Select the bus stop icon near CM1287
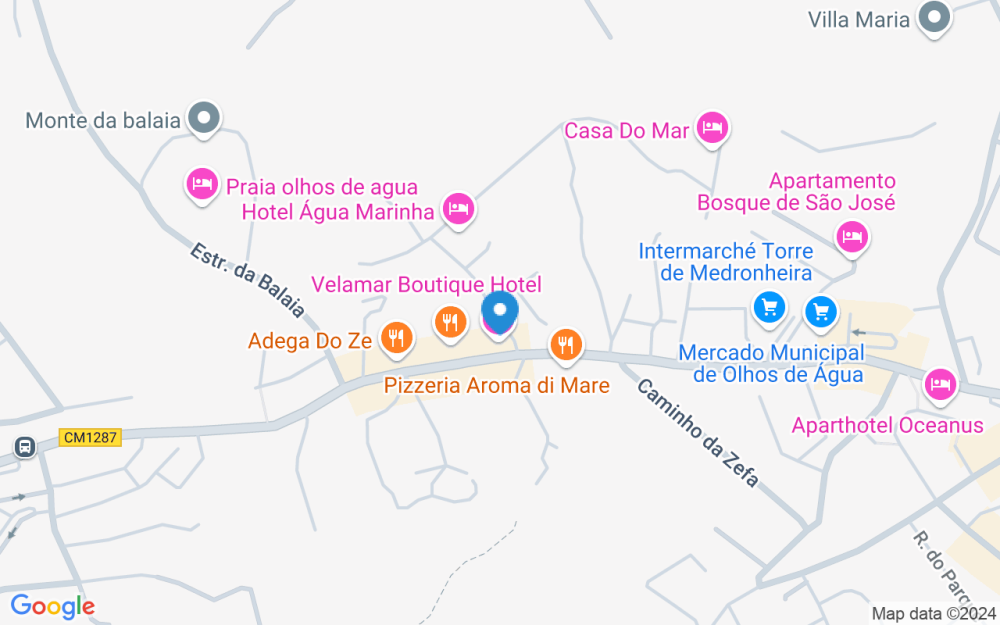Screen dimensions: 1000x625 25,447
